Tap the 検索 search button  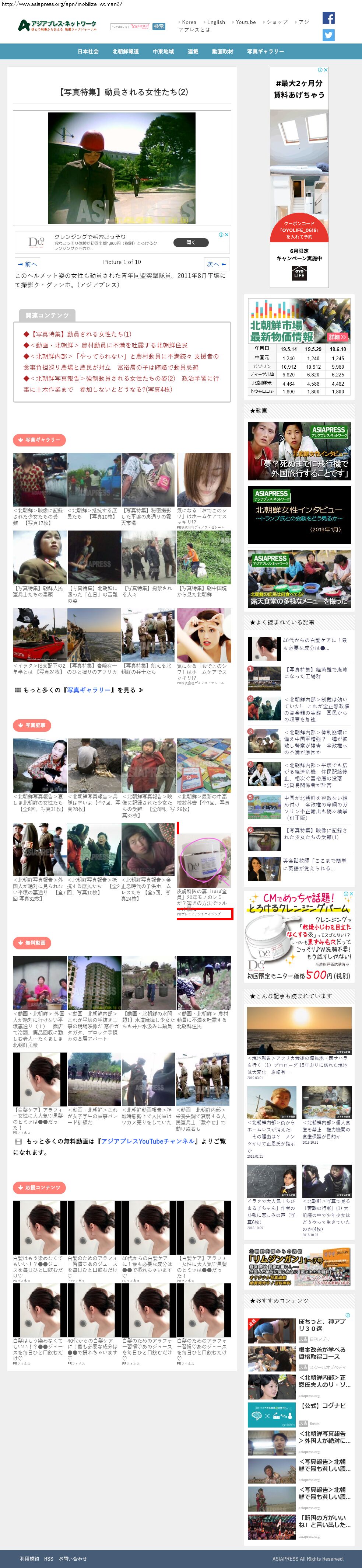(x=159, y=26)
